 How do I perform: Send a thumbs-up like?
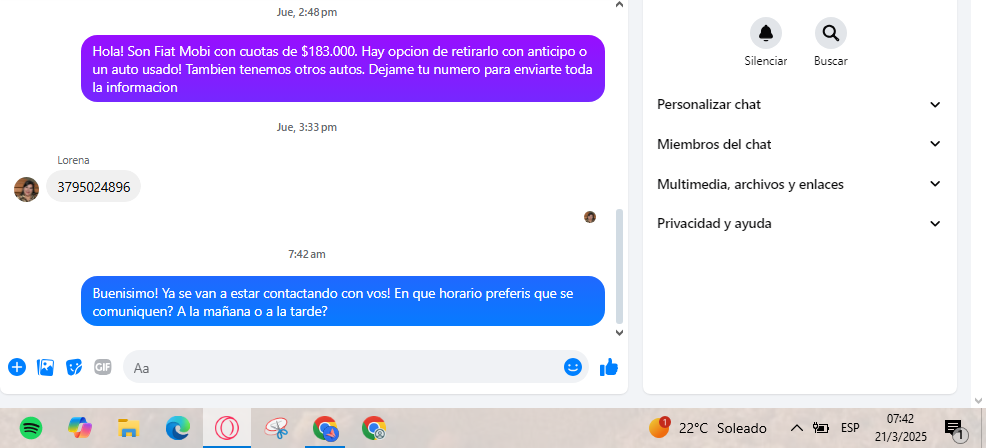[609, 367]
